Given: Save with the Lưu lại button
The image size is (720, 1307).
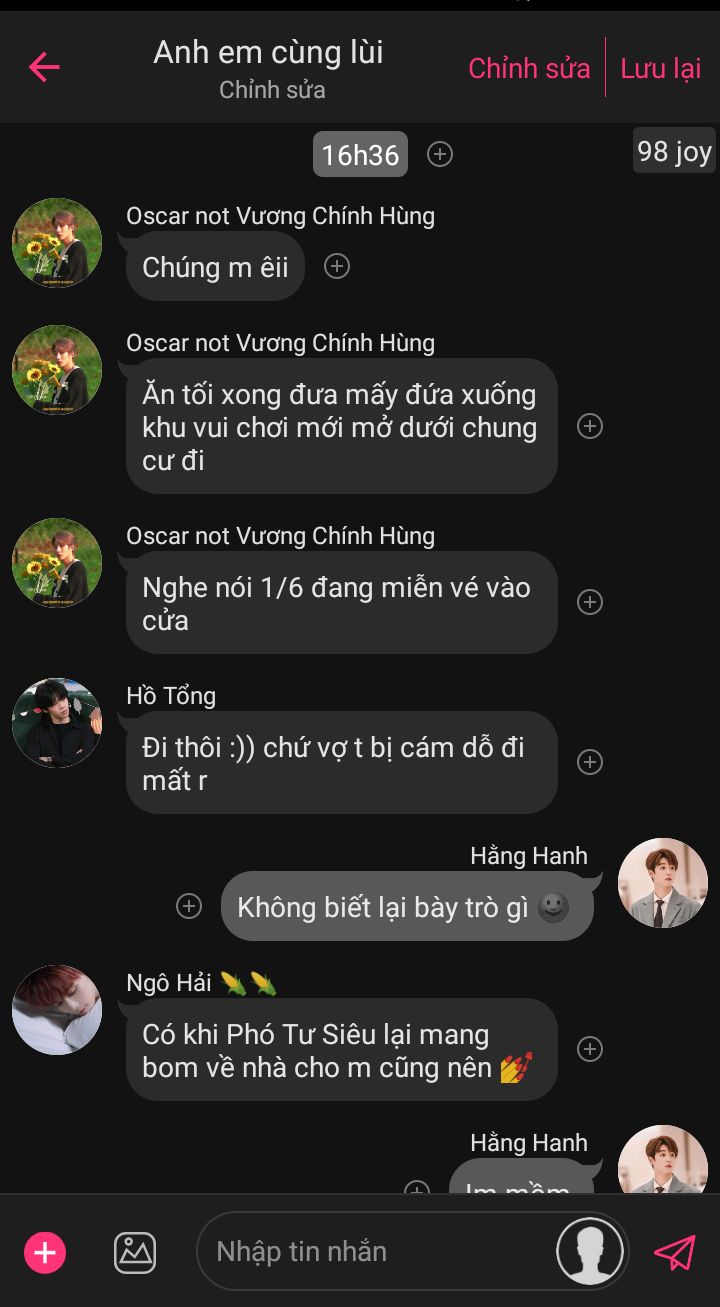Looking at the screenshot, I should click(660, 68).
